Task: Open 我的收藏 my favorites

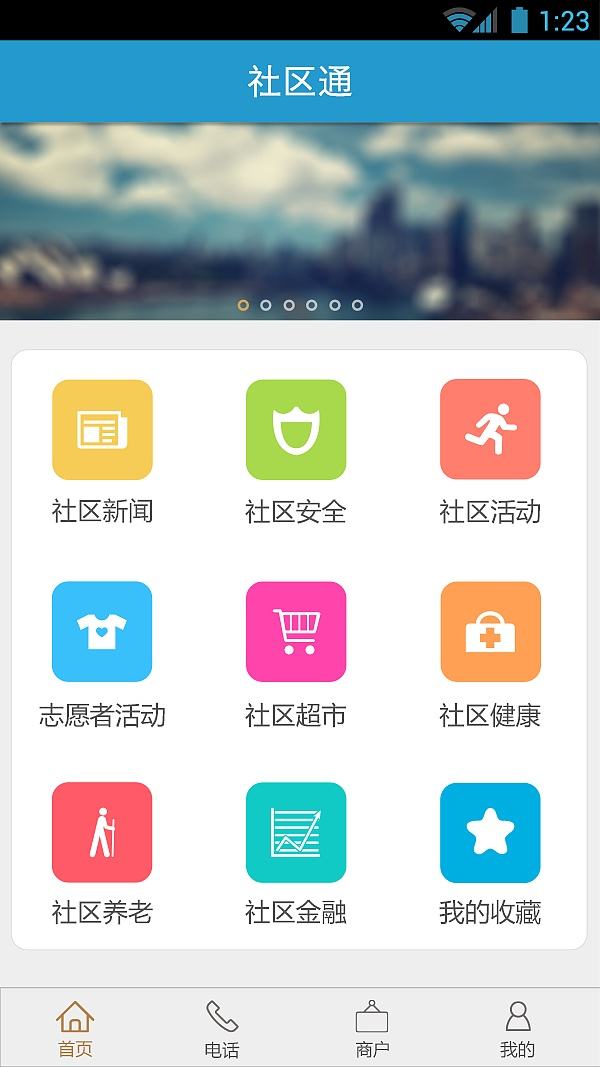Action: coord(490,832)
